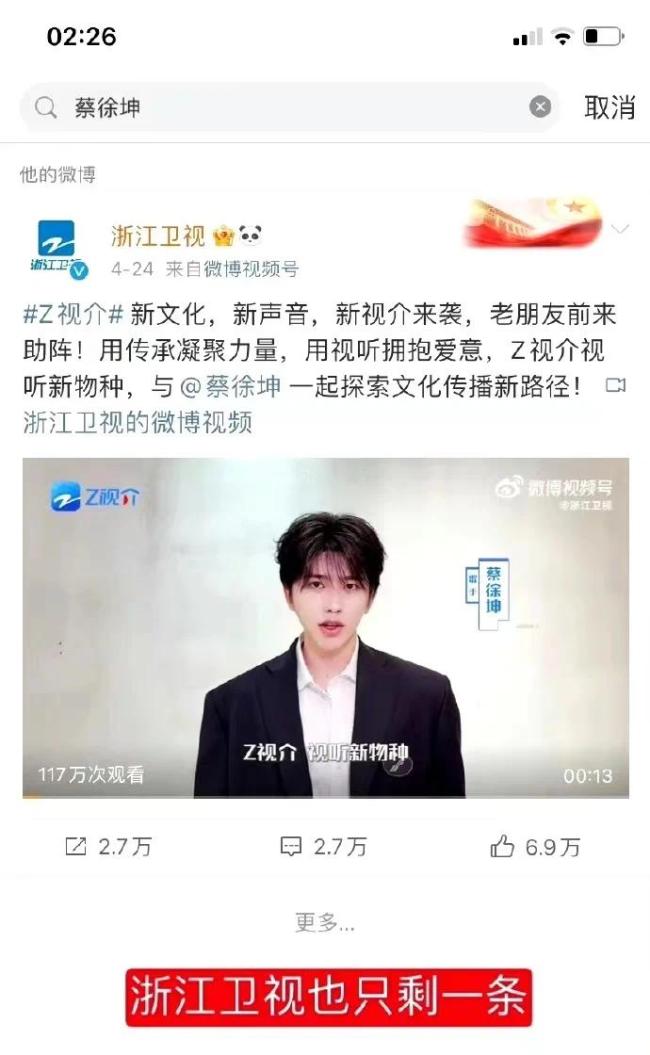Clear the search text with the X icon
650x1055 pixels.
coord(540,107)
